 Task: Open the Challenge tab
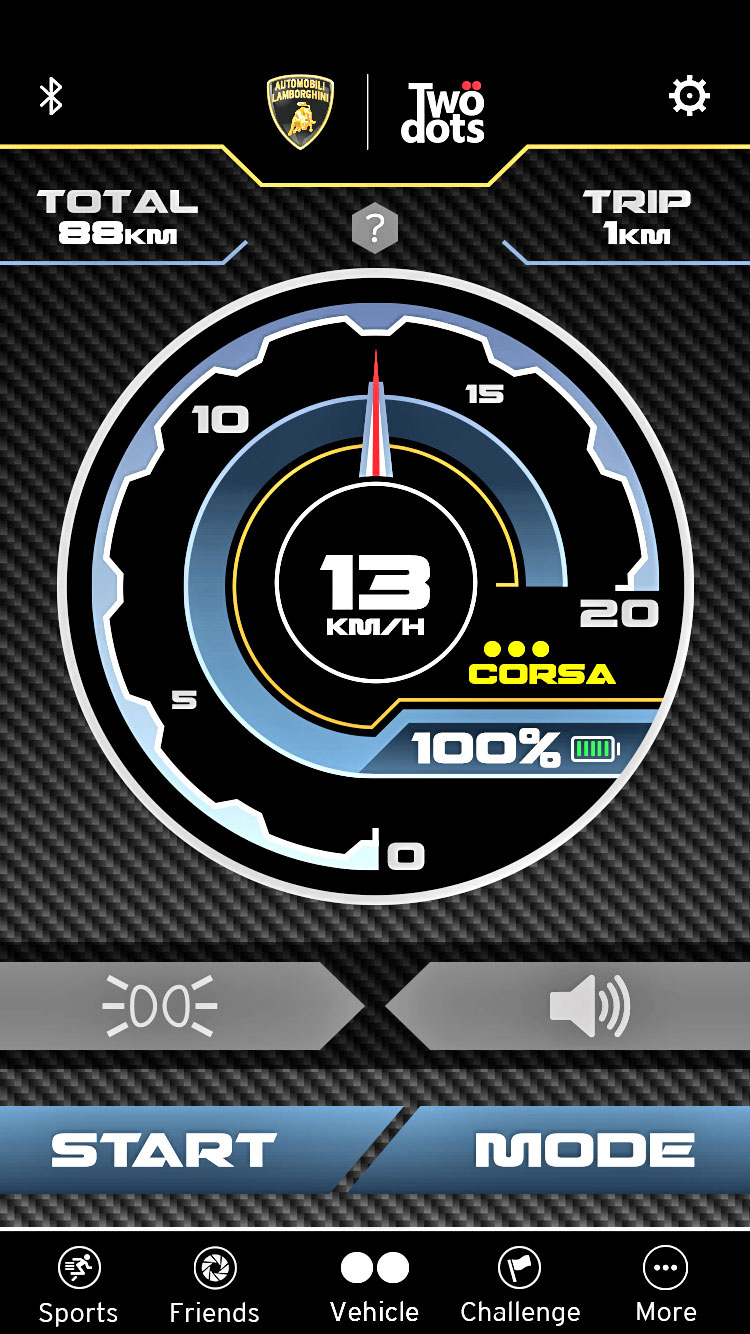520,1285
